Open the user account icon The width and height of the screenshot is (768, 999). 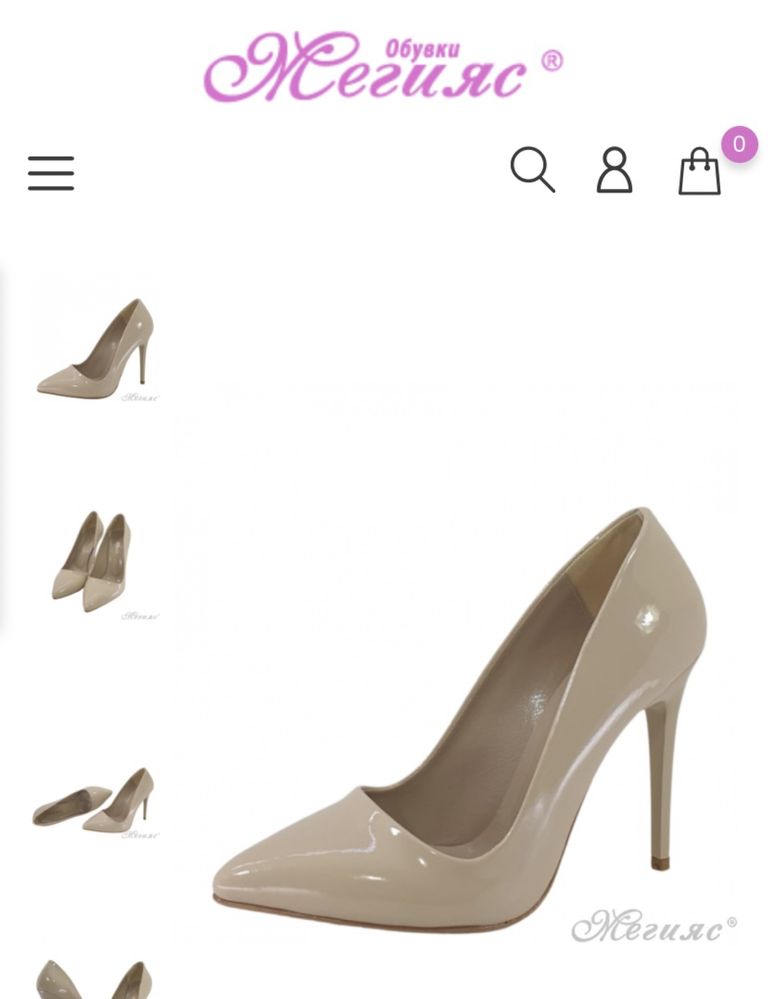click(614, 171)
